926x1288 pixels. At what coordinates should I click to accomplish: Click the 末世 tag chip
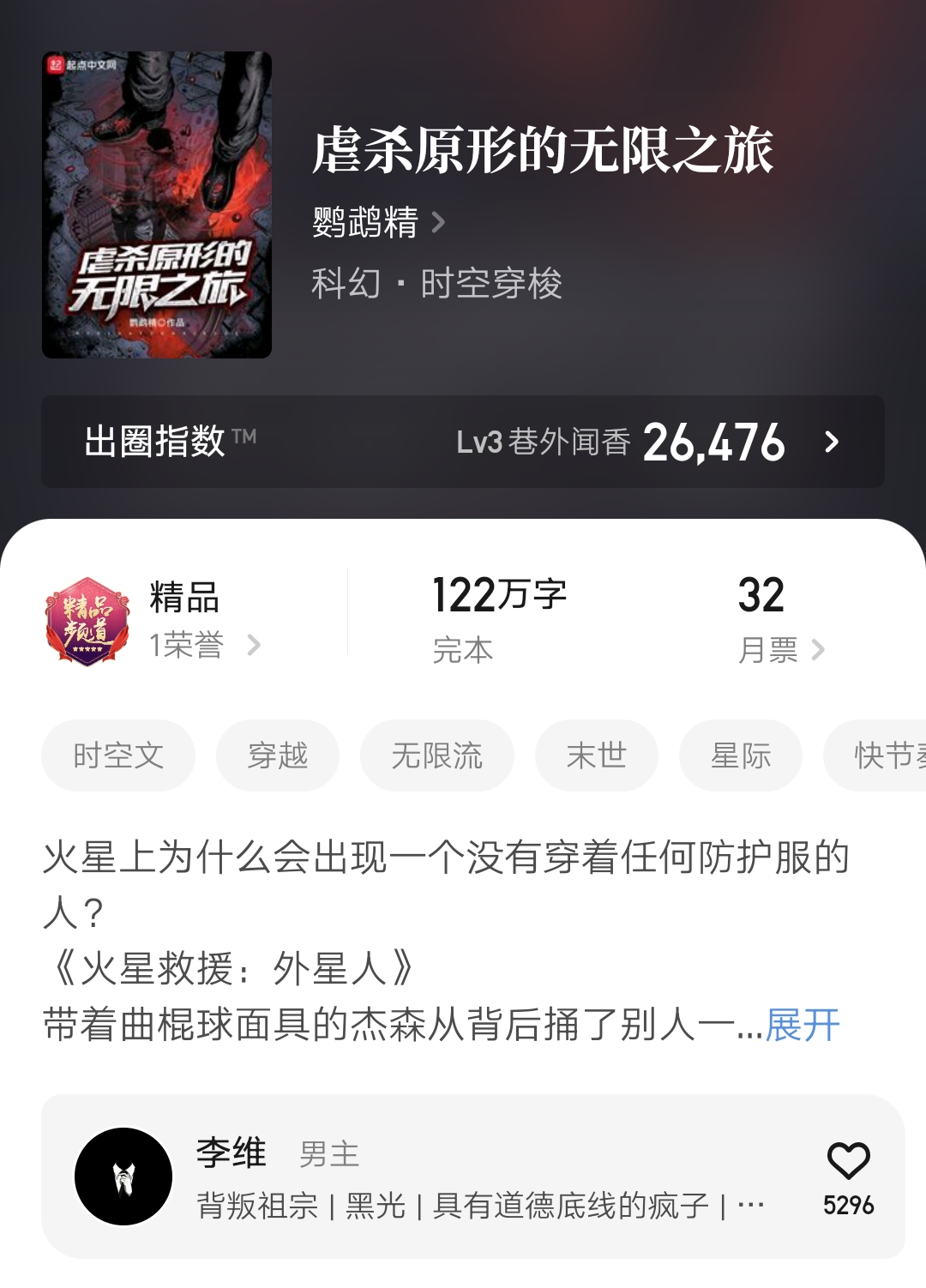click(597, 755)
